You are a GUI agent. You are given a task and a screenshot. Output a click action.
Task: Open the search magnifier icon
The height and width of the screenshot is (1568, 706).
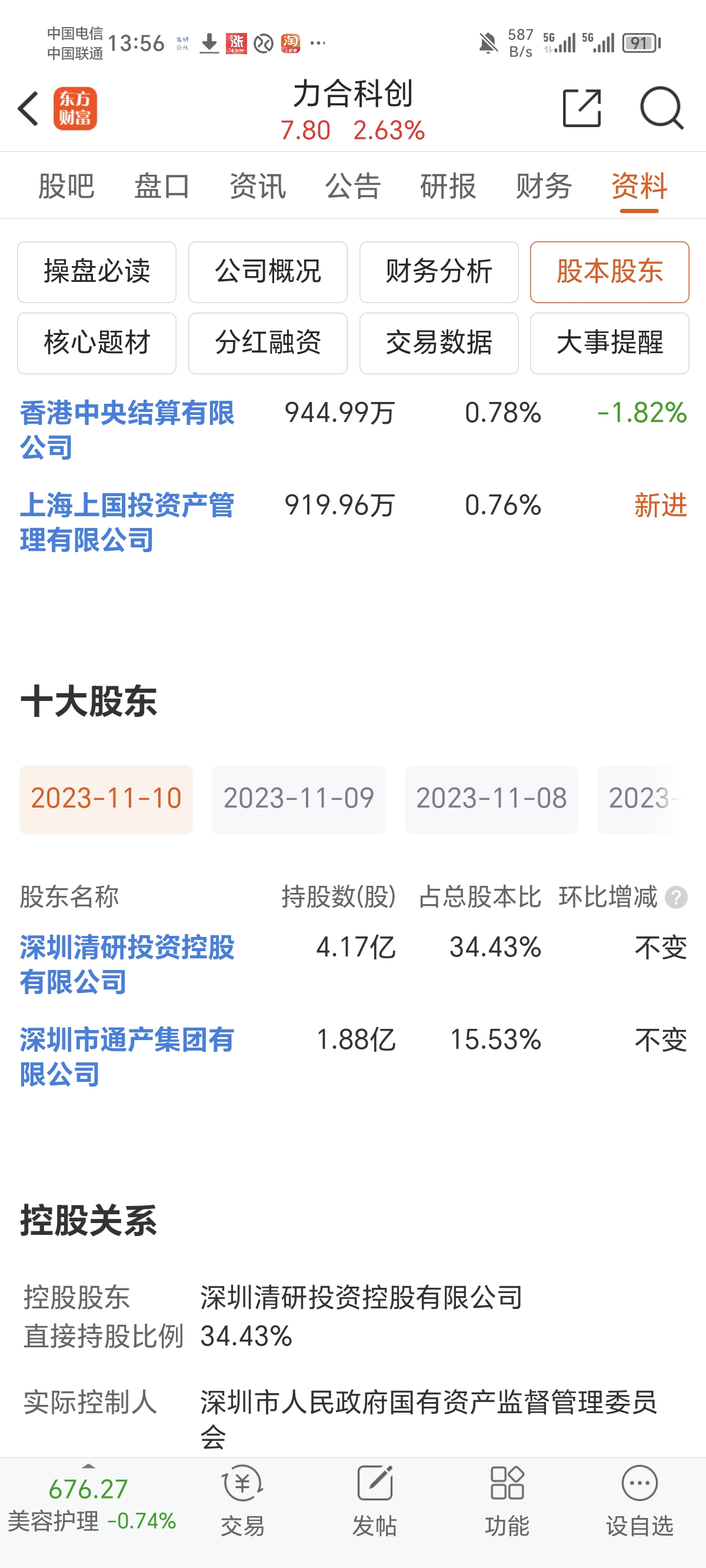point(661,108)
